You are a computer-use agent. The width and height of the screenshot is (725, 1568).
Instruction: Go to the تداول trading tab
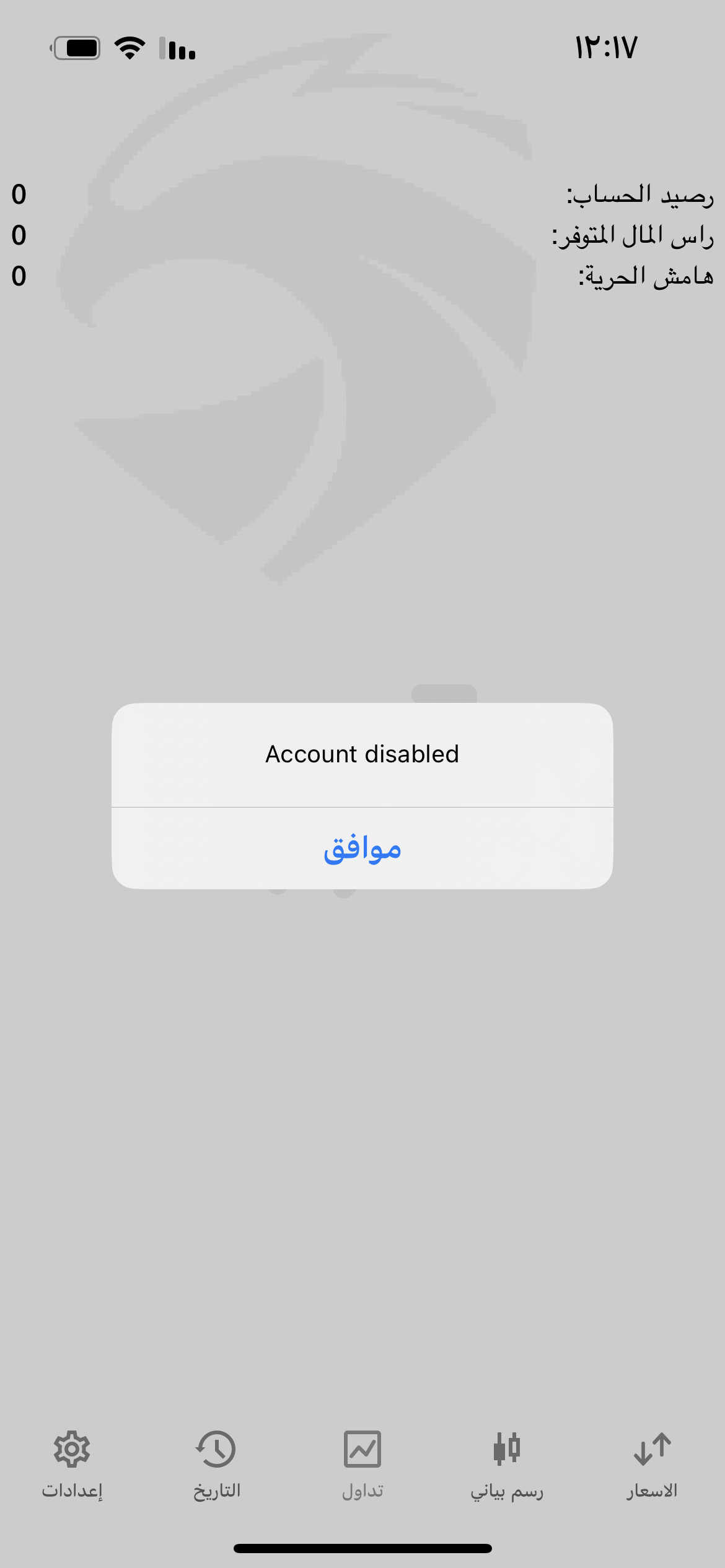(x=362, y=1465)
